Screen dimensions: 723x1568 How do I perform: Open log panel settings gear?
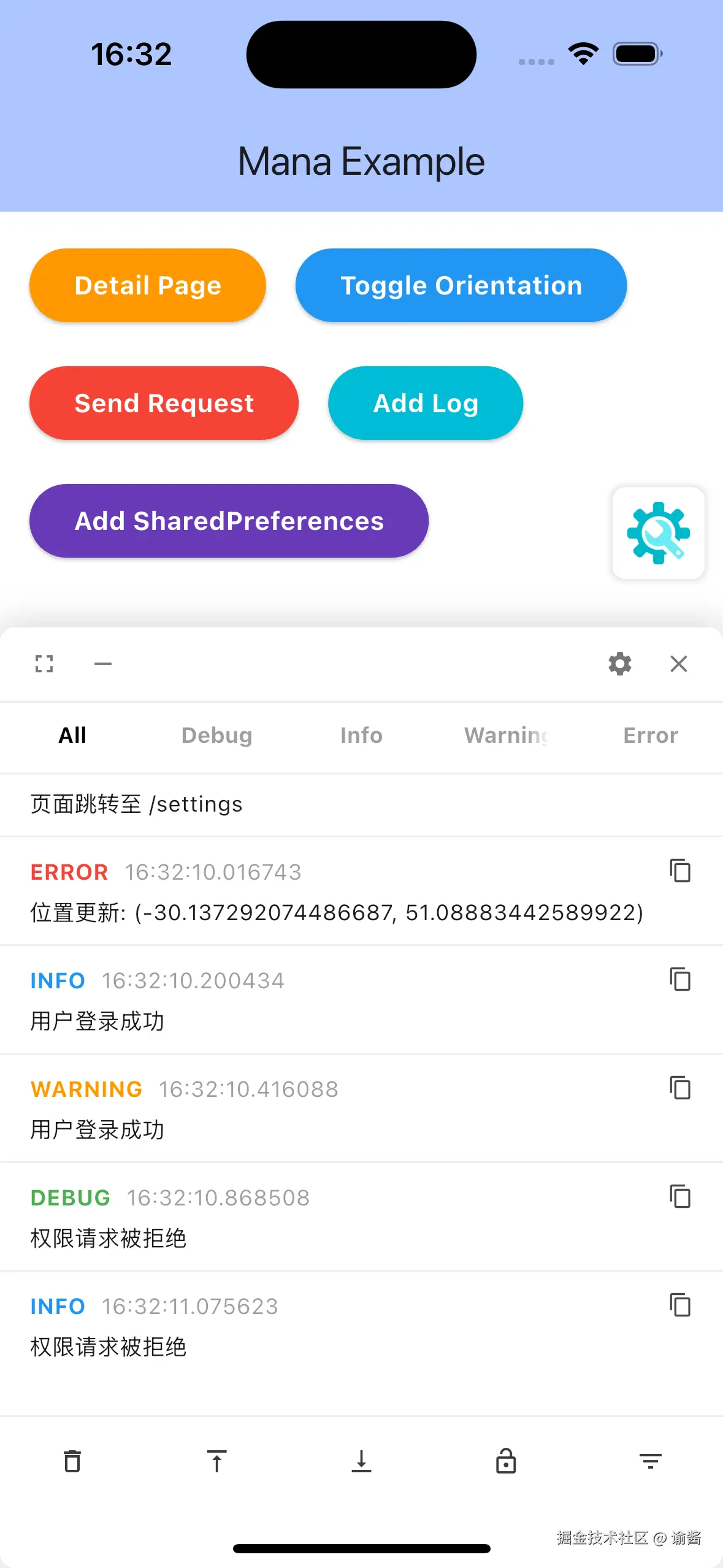click(619, 663)
